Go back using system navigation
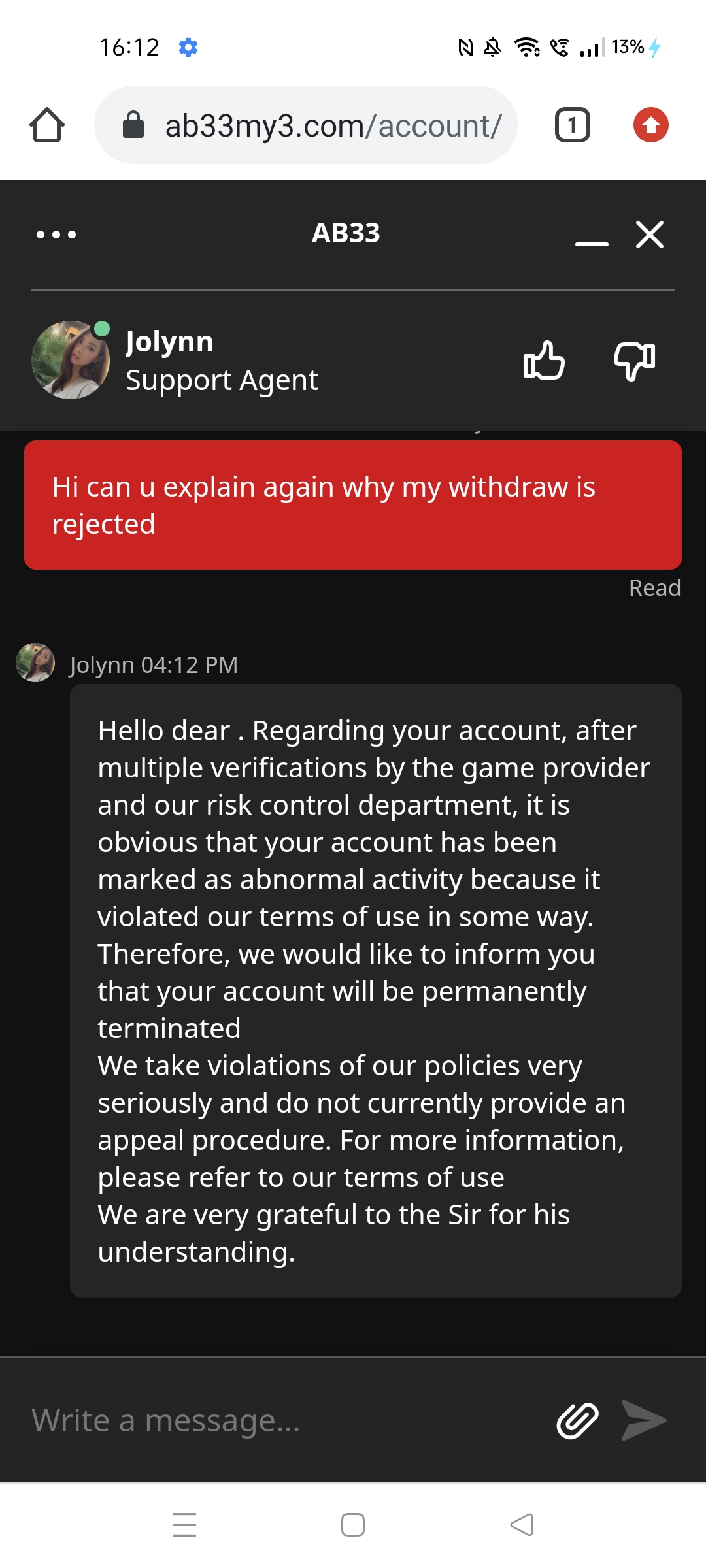Screen dimensions: 706x1568 point(522,1525)
